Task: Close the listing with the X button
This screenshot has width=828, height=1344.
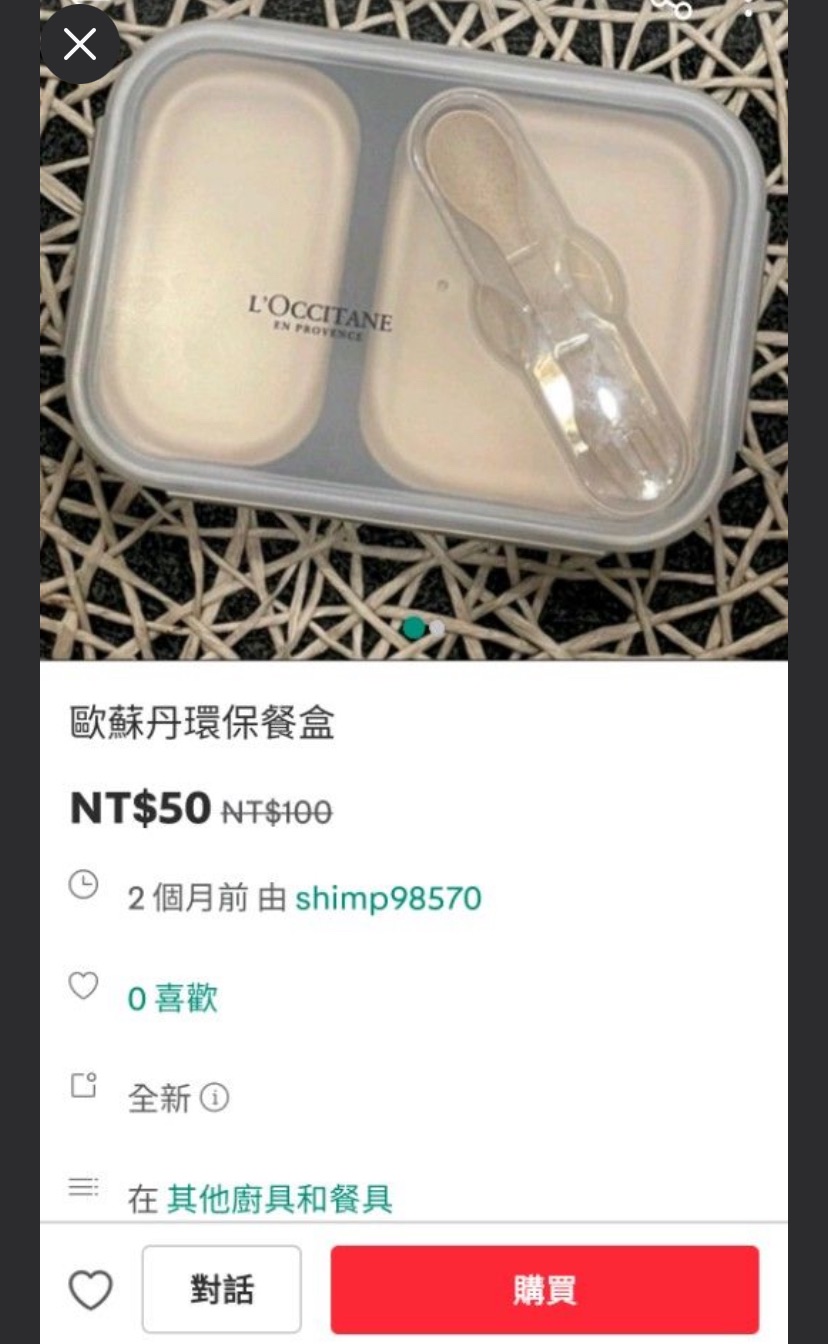Action: [x=80, y=44]
